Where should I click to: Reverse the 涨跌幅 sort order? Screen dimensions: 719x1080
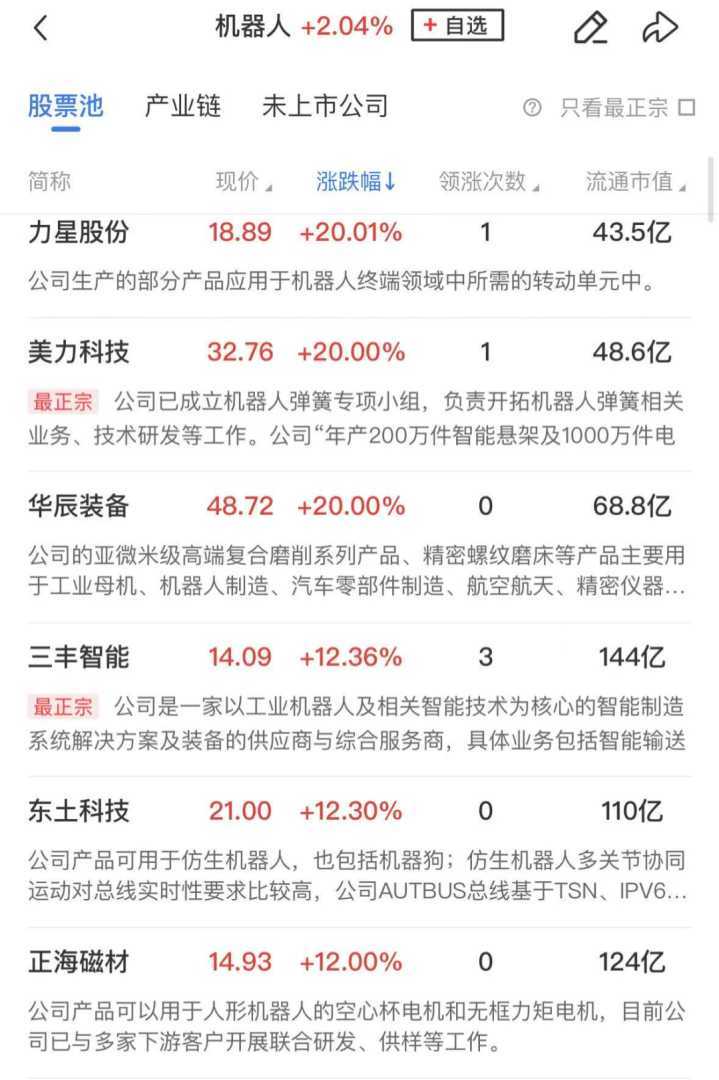[x=356, y=182]
